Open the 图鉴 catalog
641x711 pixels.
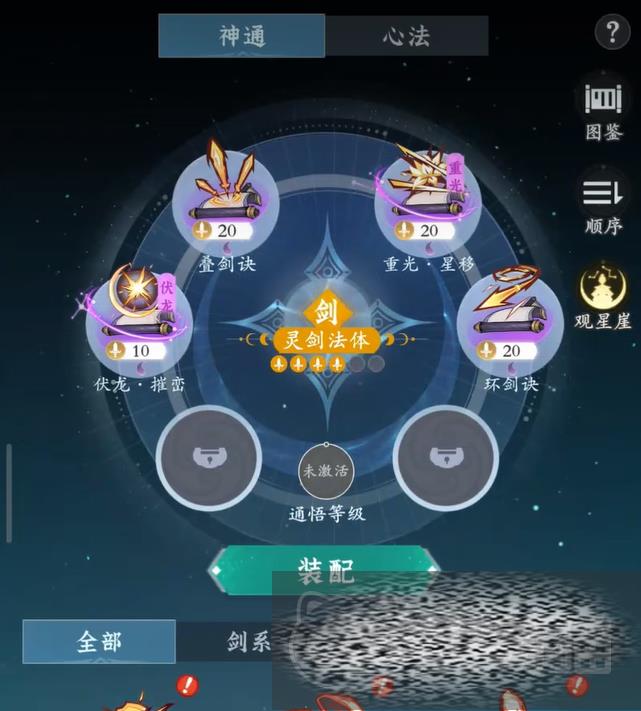(x=603, y=110)
